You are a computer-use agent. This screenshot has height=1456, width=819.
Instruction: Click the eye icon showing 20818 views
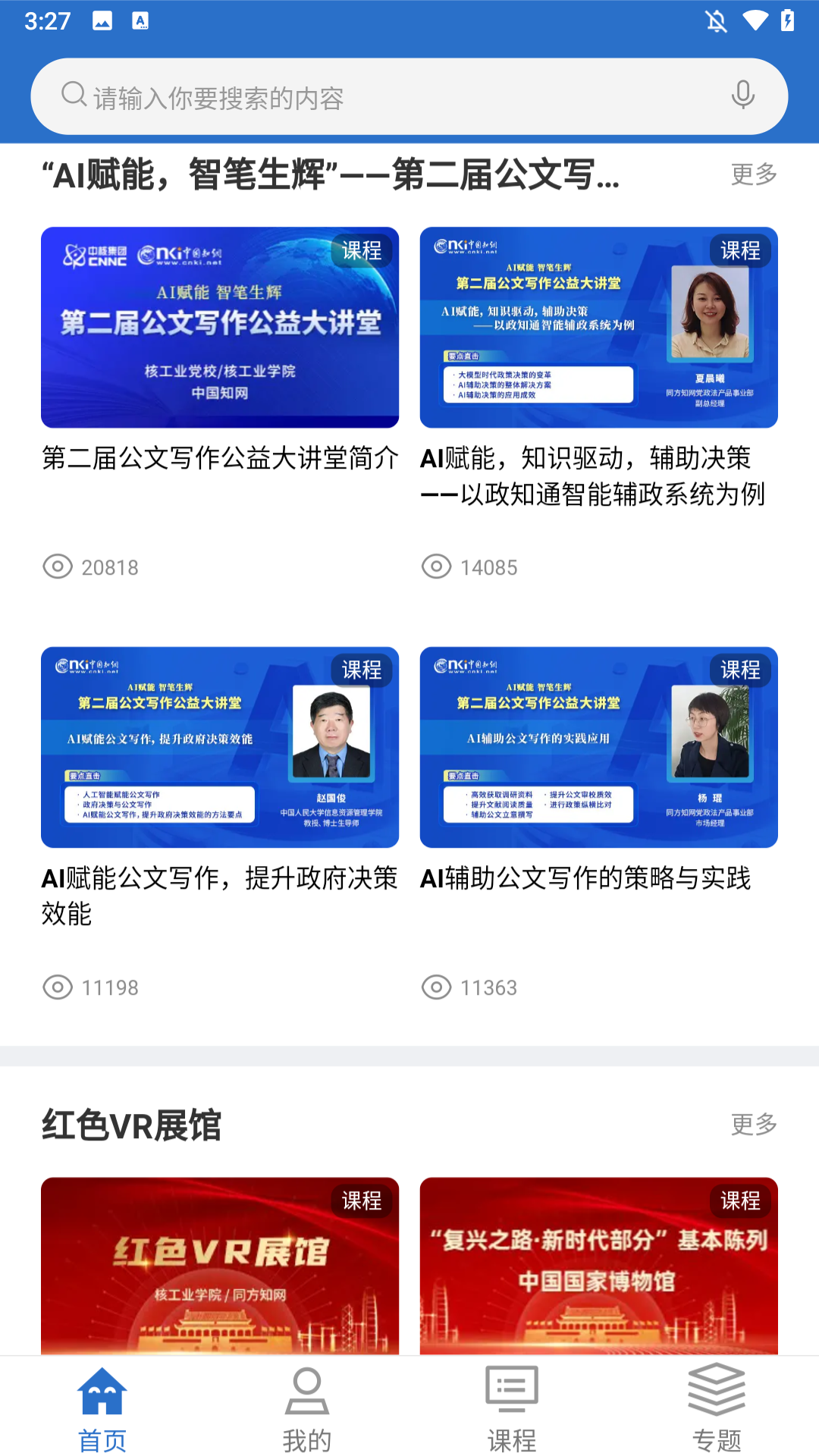[x=58, y=566]
